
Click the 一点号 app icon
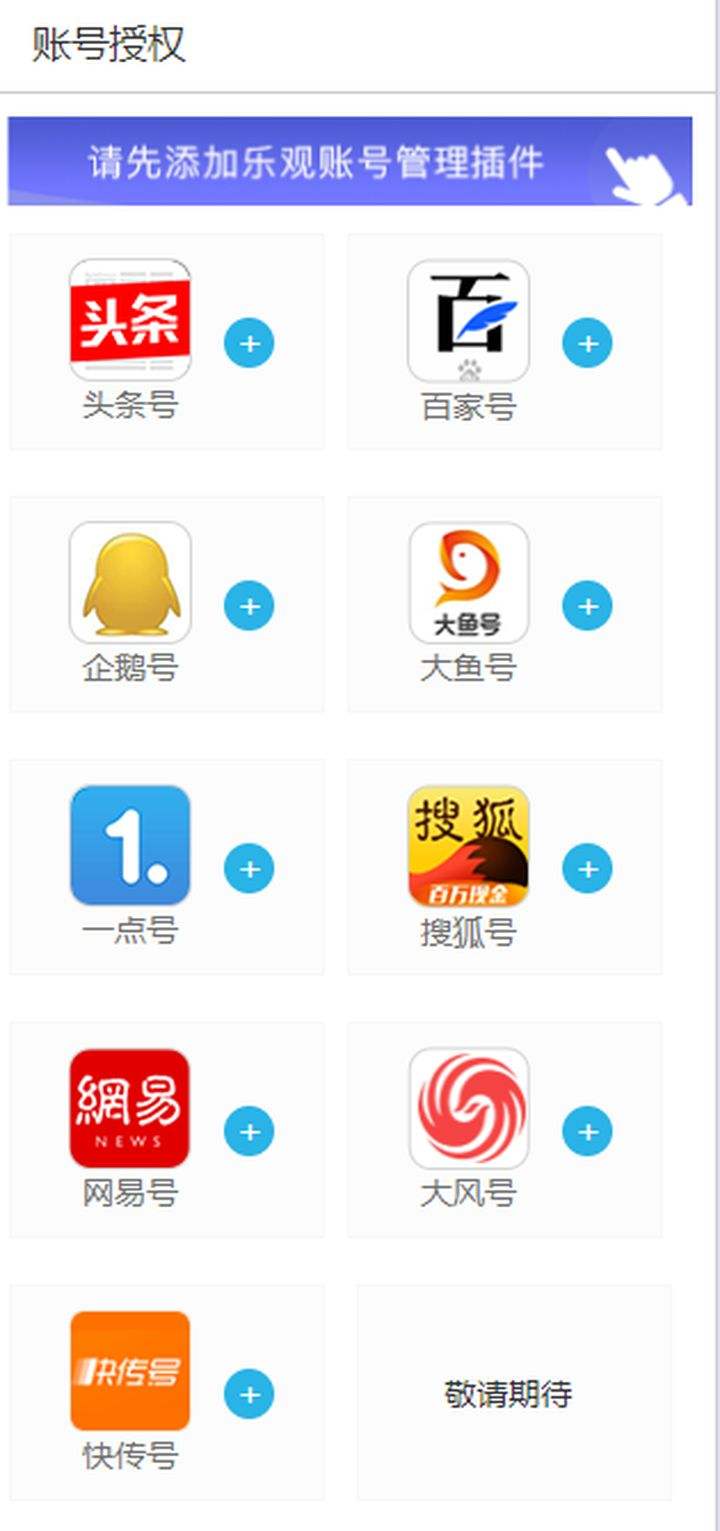pyautogui.click(x=128, y=845)
